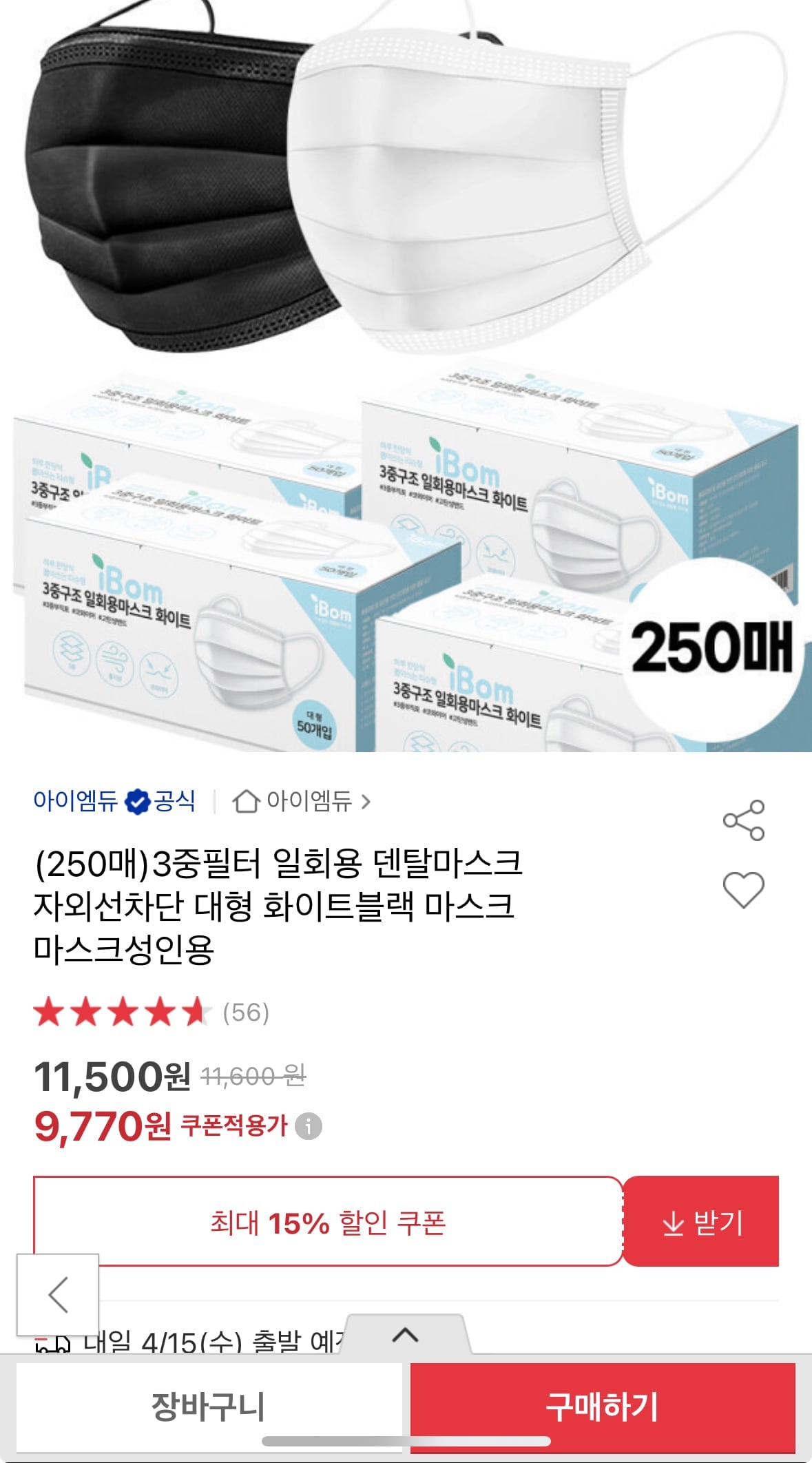
Task: Show coupon price info tooltip
Action: point(308,1126)
